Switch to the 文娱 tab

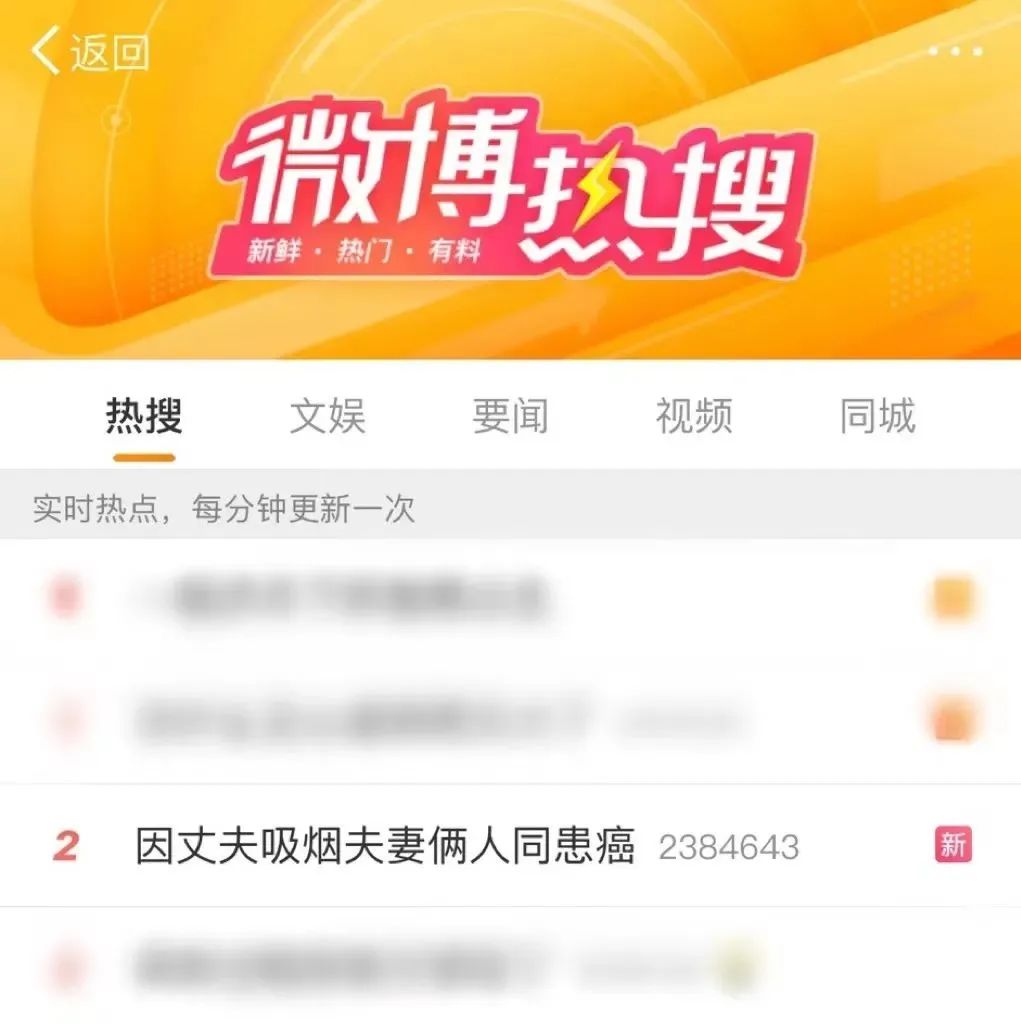(x=328, y=417)
